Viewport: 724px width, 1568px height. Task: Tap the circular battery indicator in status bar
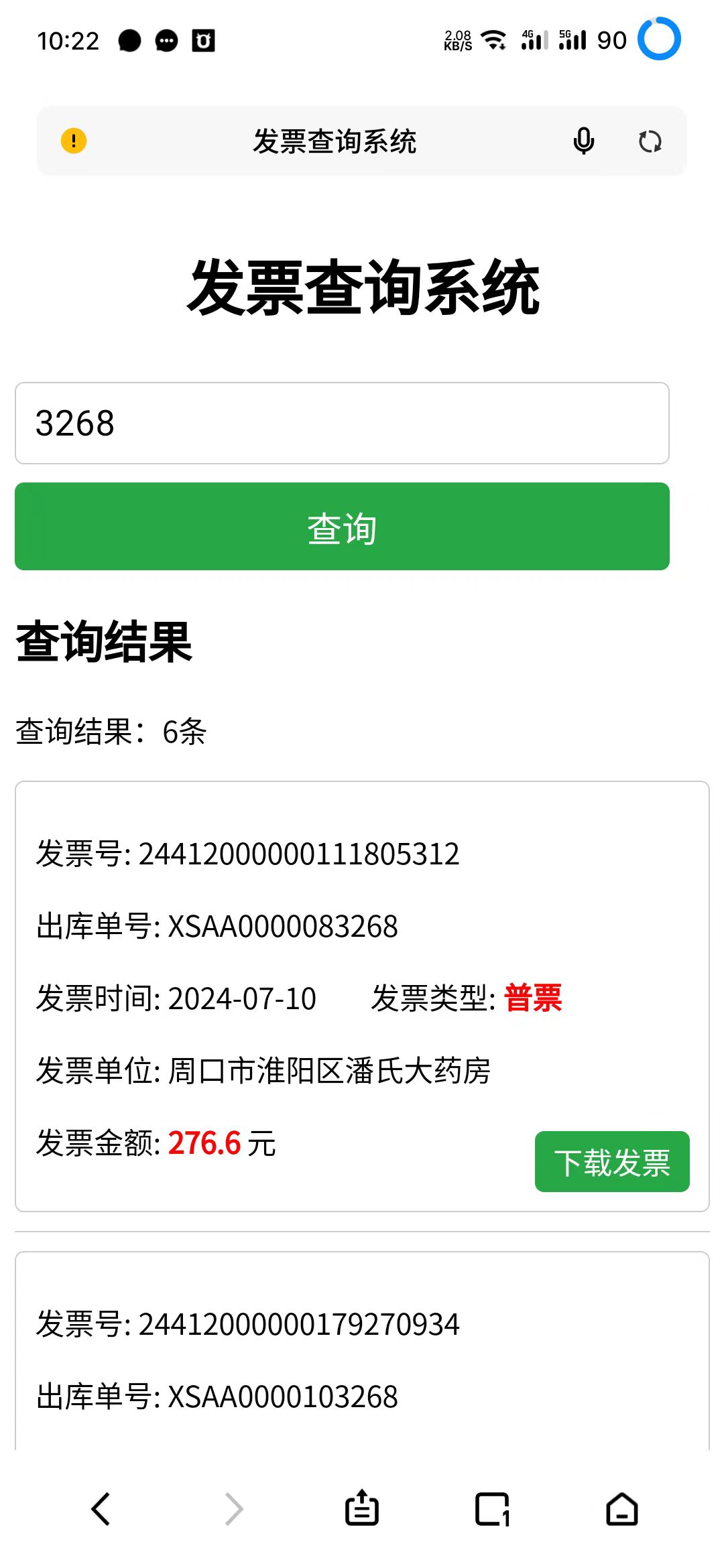pyautogui.click(x=660, y=40)
